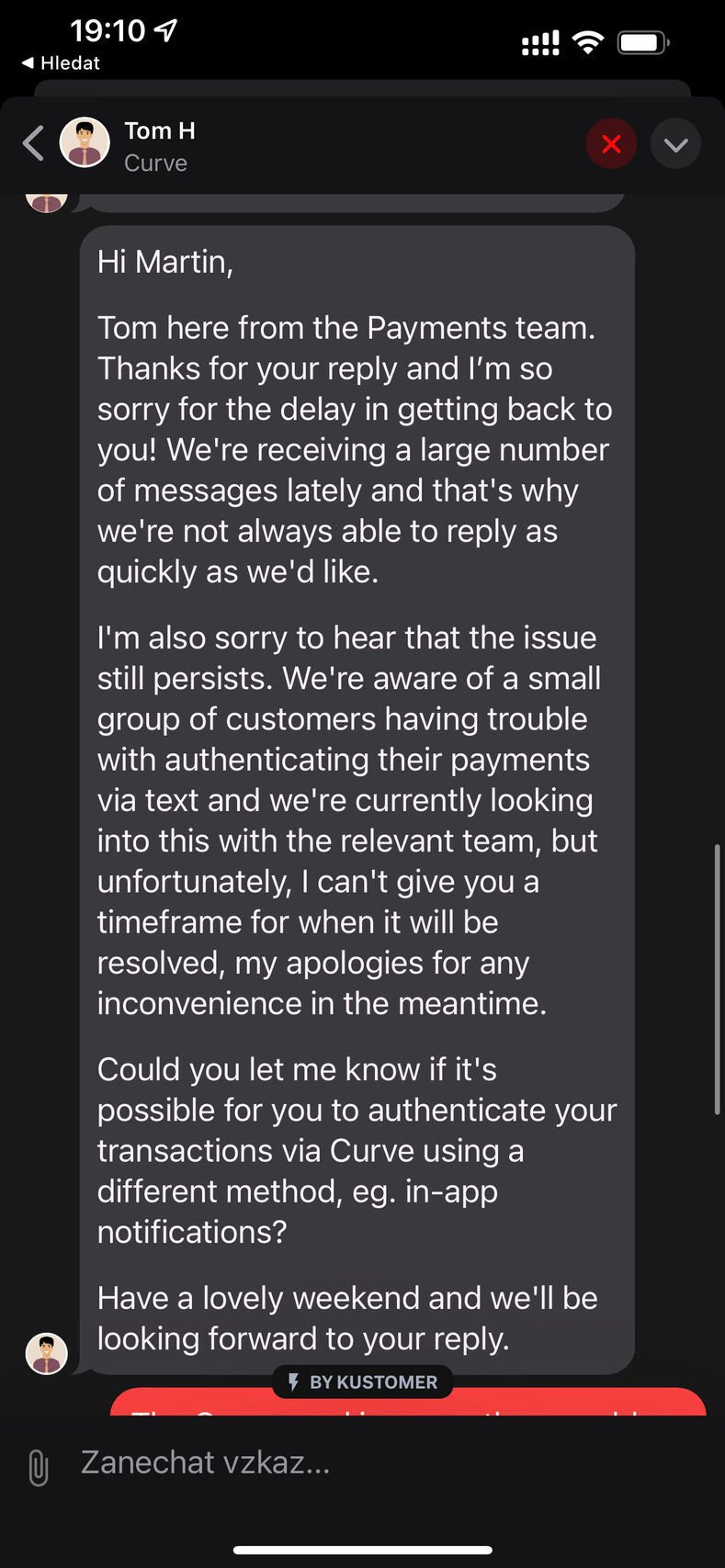Attach a file with the paperclip icon

point(38,1467)
